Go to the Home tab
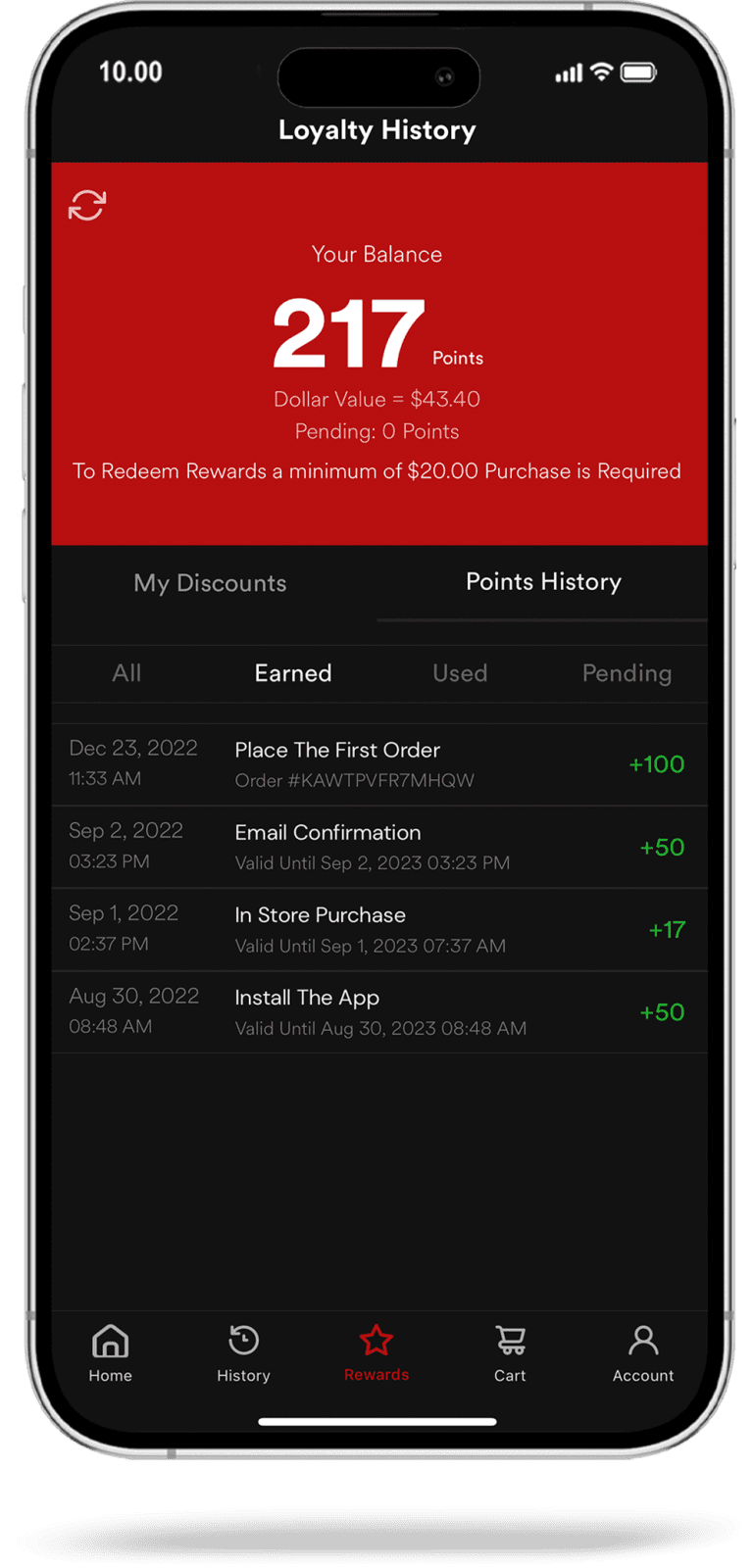 pos(110,1352)
